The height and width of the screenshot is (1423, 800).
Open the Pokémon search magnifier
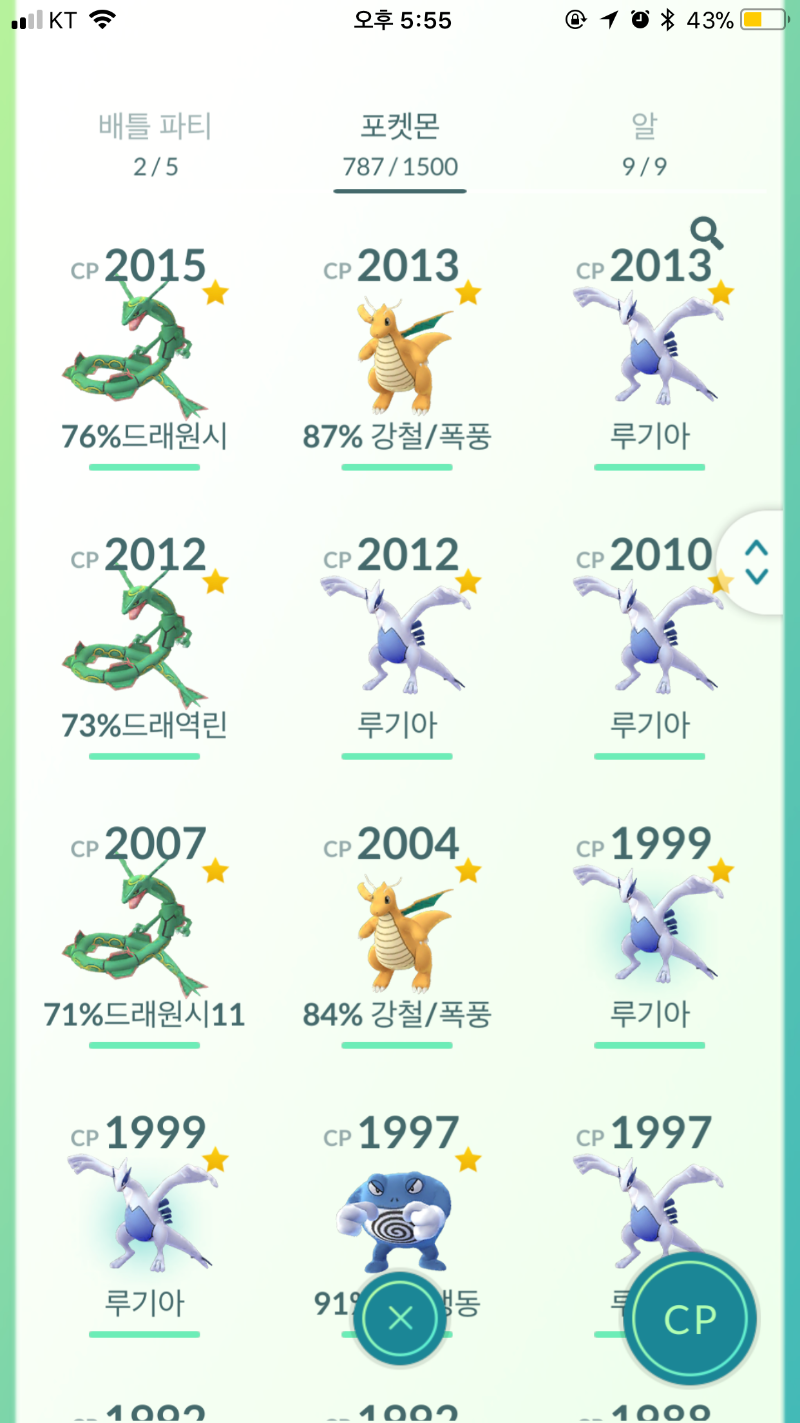[x=707, y=234]
